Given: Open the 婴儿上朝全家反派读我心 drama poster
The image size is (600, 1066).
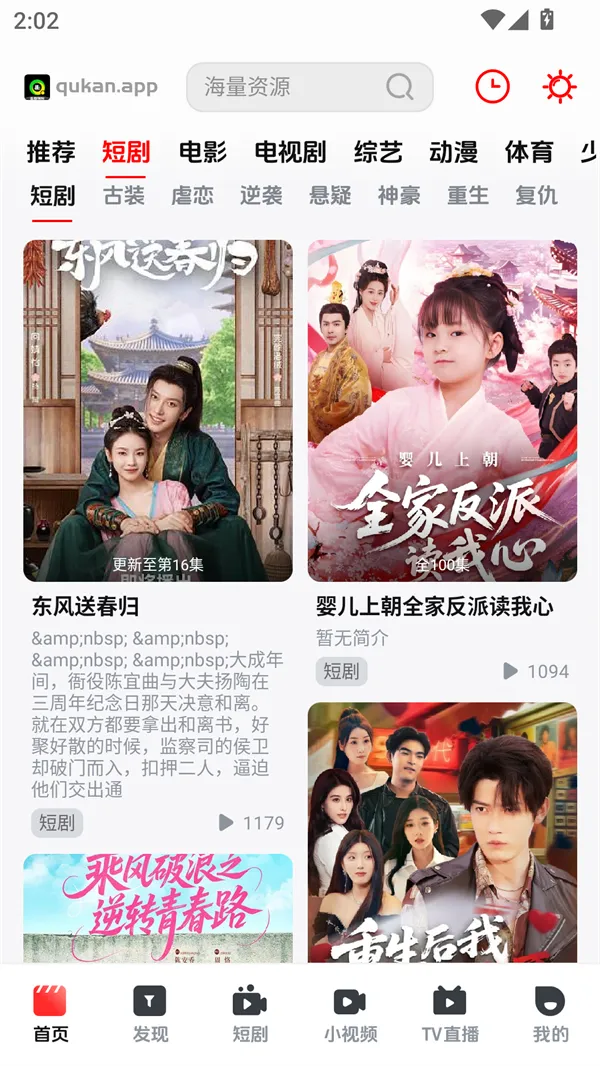Looking at the screenshot, I should point(442,410).
